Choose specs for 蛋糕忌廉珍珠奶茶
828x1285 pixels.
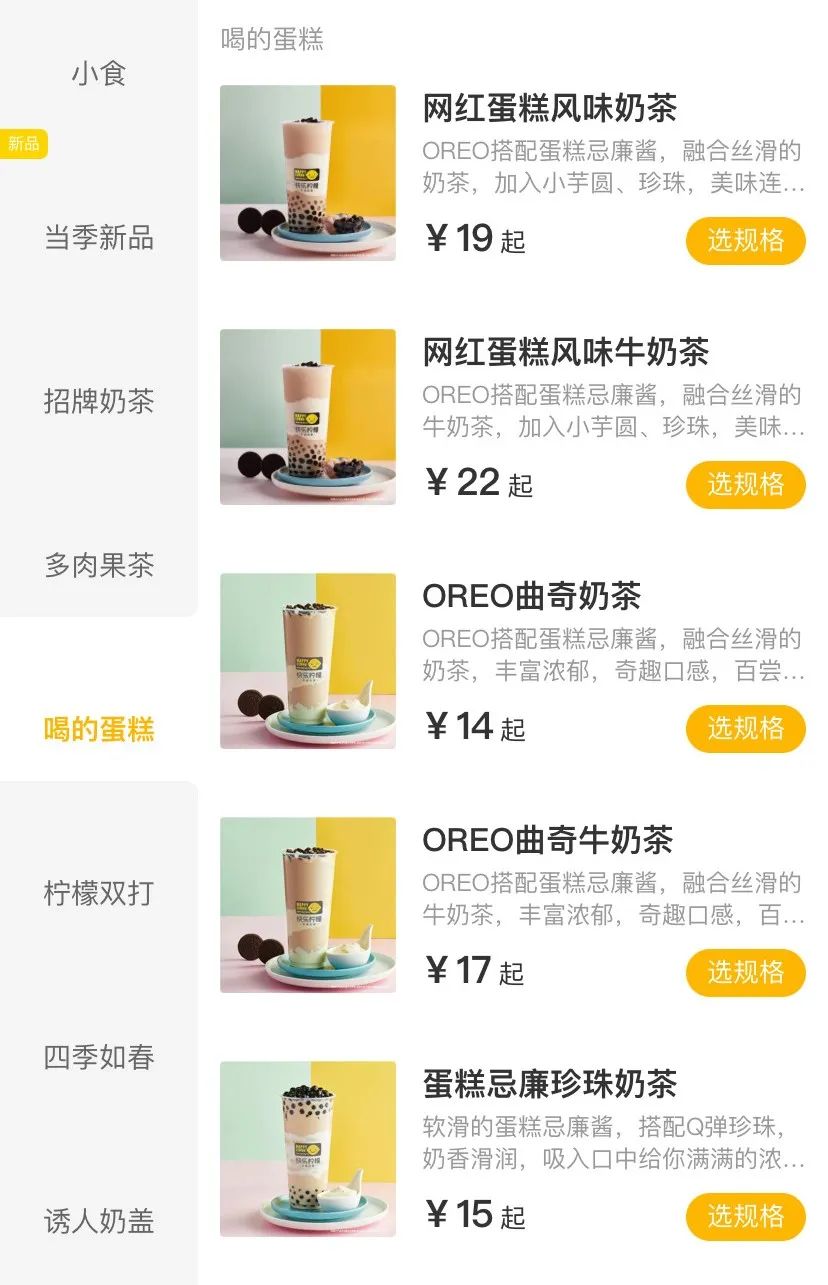[x=745, y=1217]
